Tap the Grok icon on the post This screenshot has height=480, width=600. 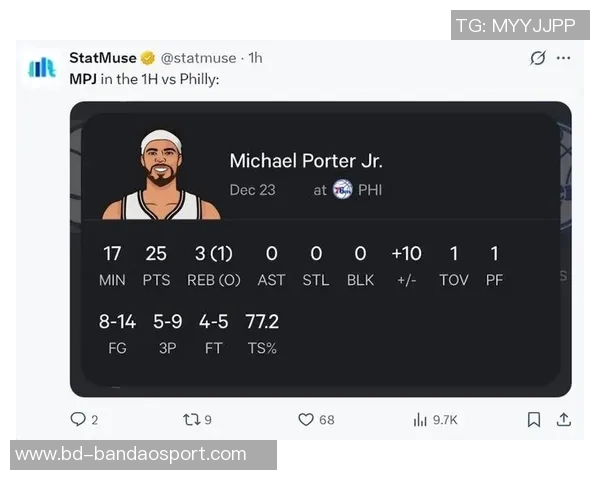(x=538, y=58)
